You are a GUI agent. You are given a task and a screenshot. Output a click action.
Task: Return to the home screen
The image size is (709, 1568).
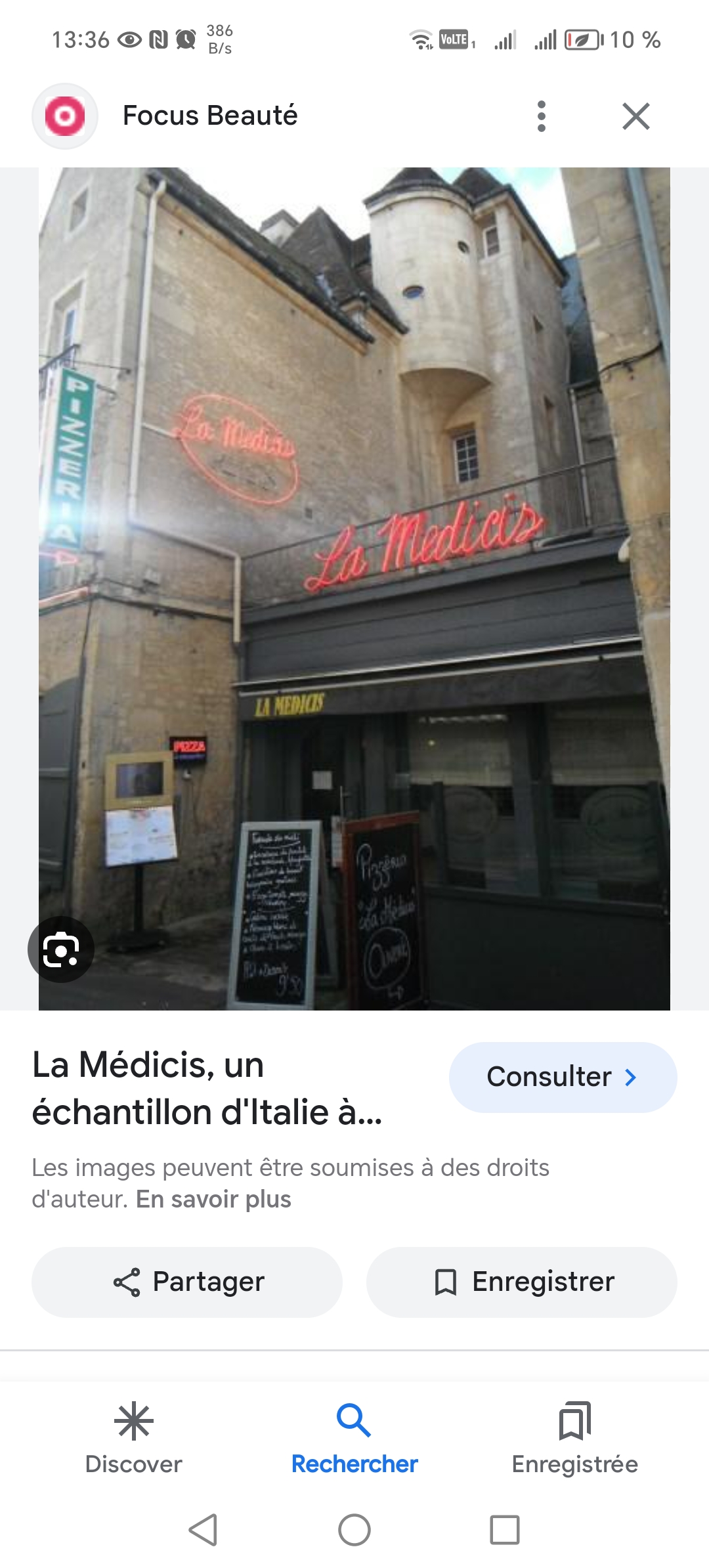[354, 1530]
